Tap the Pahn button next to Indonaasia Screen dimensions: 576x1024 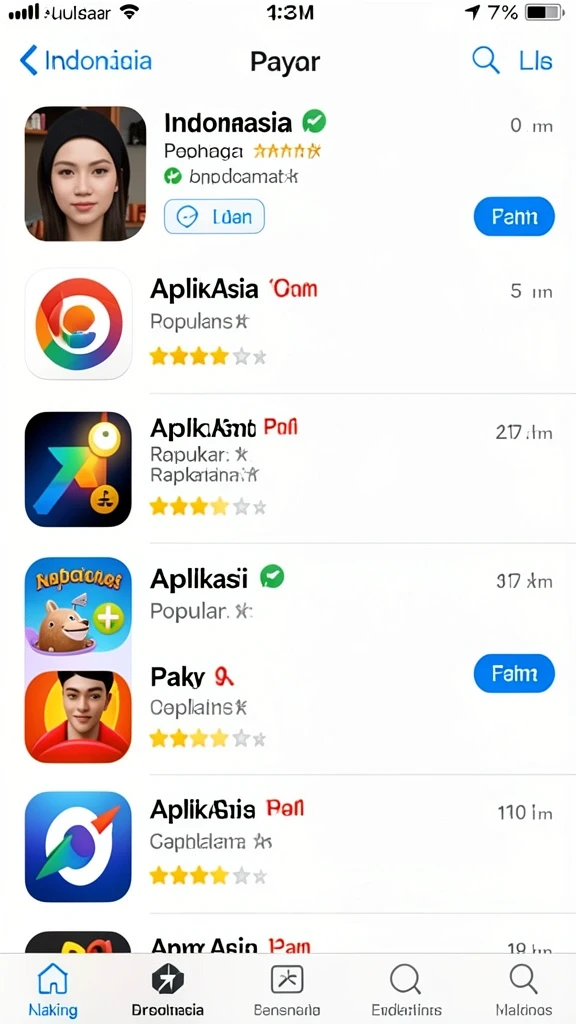point(514,216)
